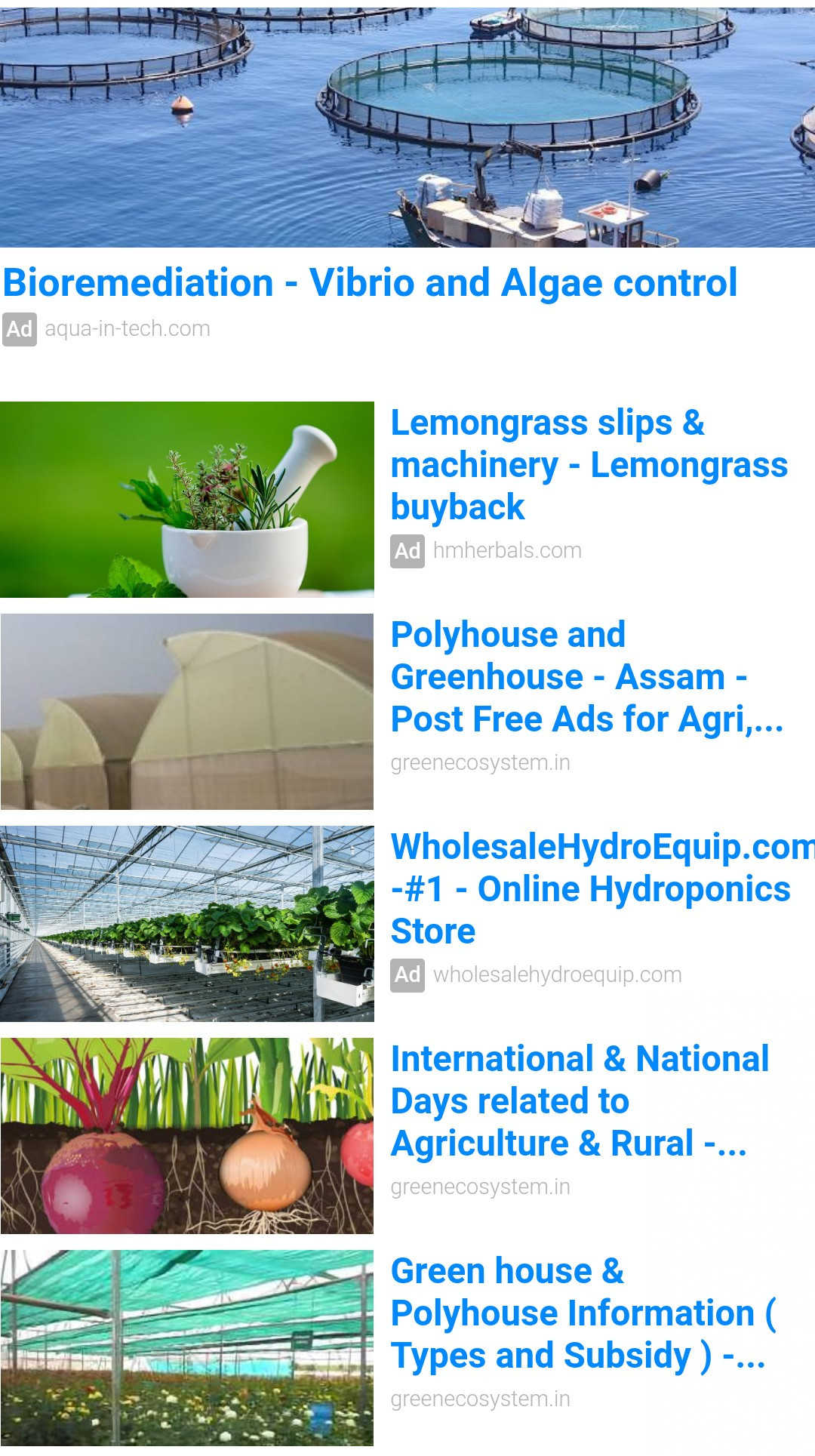Read International & National Days Agriculture article
The width and height of the screenshot is (815, 1456).
coord(580,1101)
